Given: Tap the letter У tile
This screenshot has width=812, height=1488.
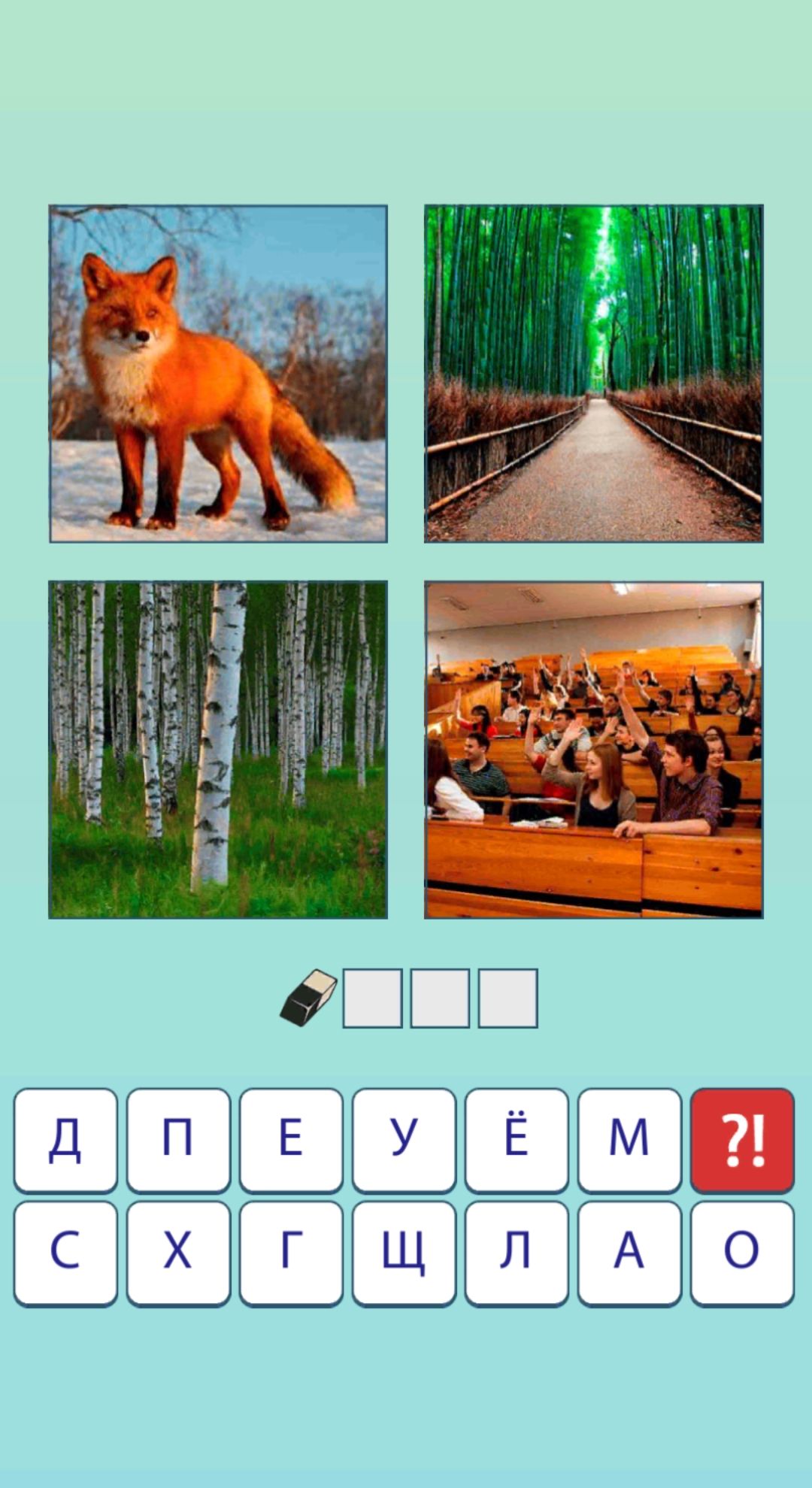Looking at the screenshot, I should (404, 1139).
